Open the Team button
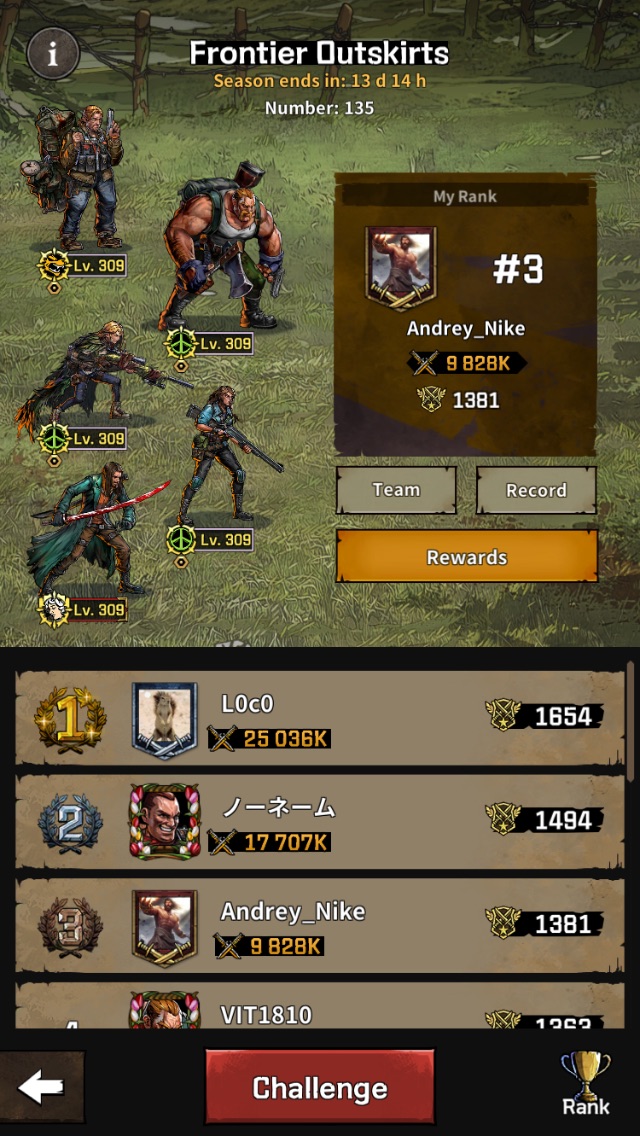Screen dimensions: 640x1136 [x=396, y=490]
